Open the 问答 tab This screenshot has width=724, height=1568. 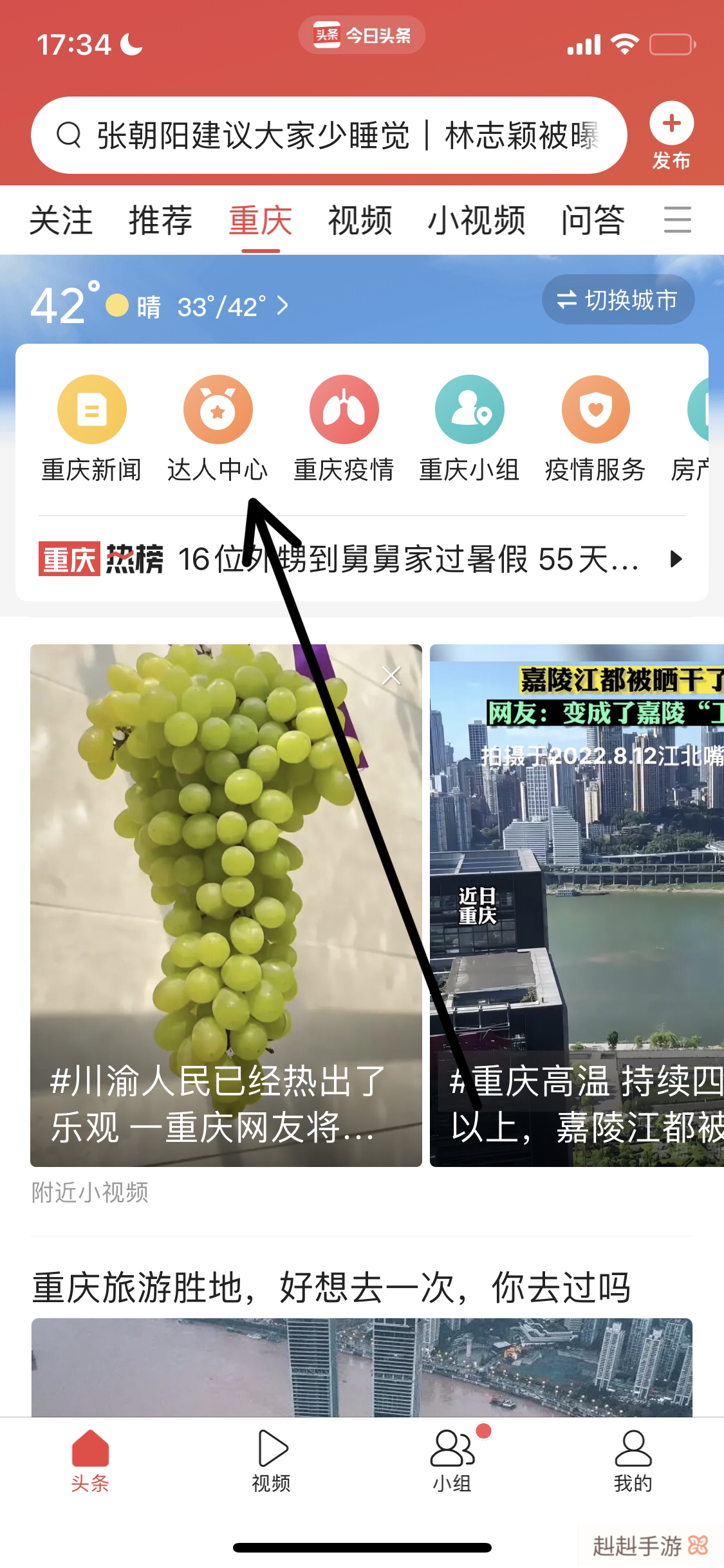(x=593, y=220)
